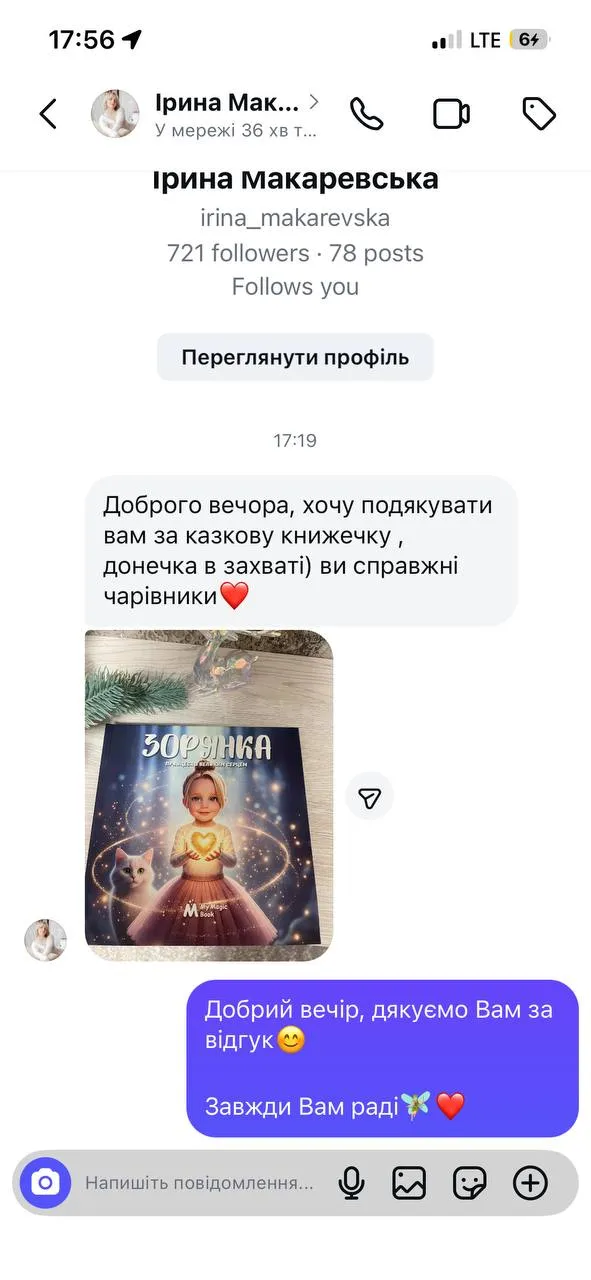591x1280 pixels.
Task: Open the sticker picker
Action: (x=469, y=1183)
